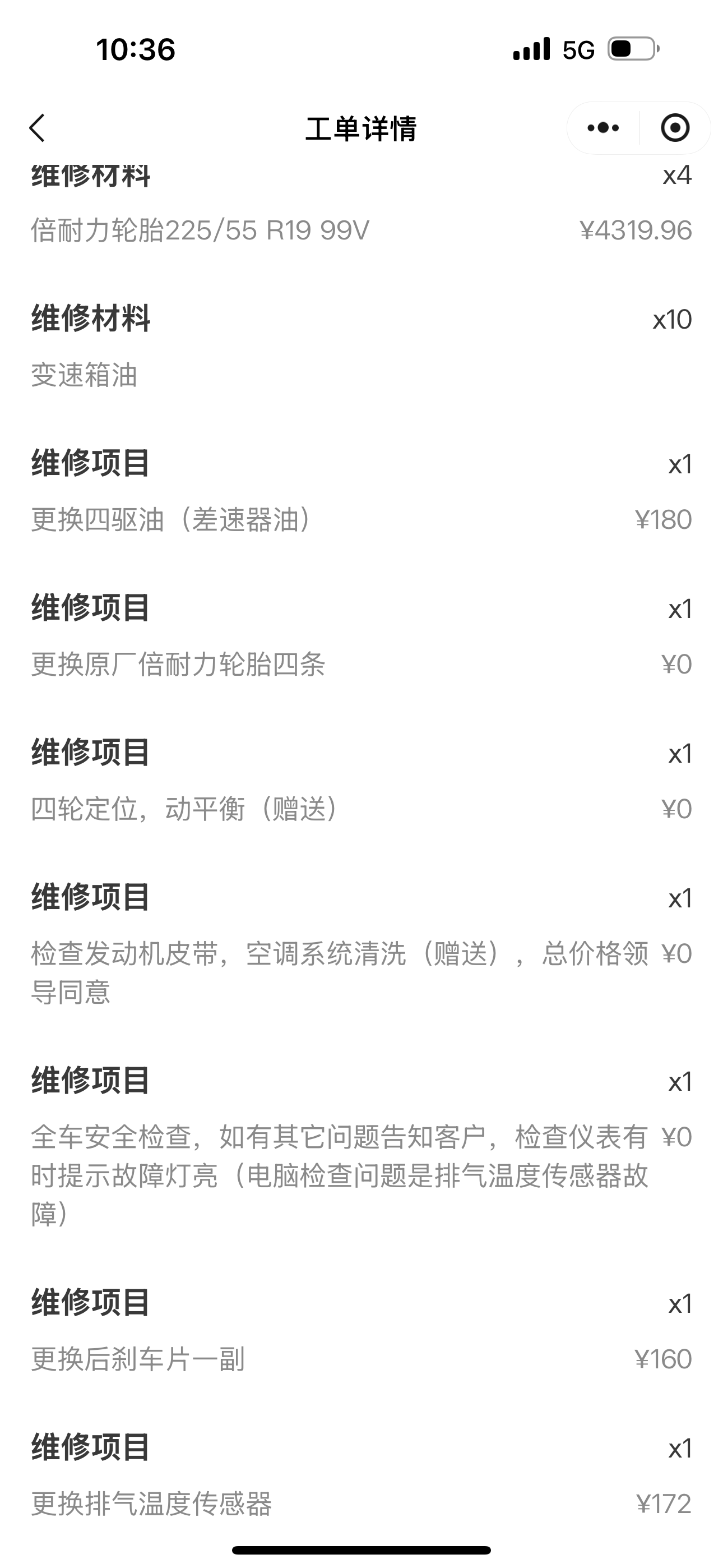Open the mini program's three-dot menu
Viewport: 723px width, 1568px height.
coord(603,128)
